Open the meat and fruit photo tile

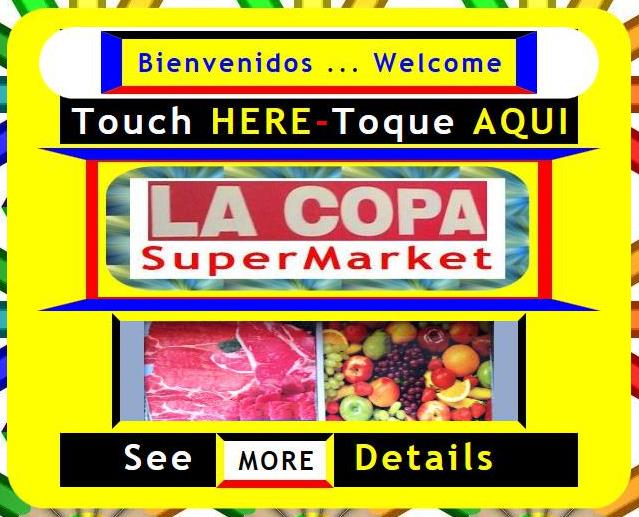(x=318, y=371)
